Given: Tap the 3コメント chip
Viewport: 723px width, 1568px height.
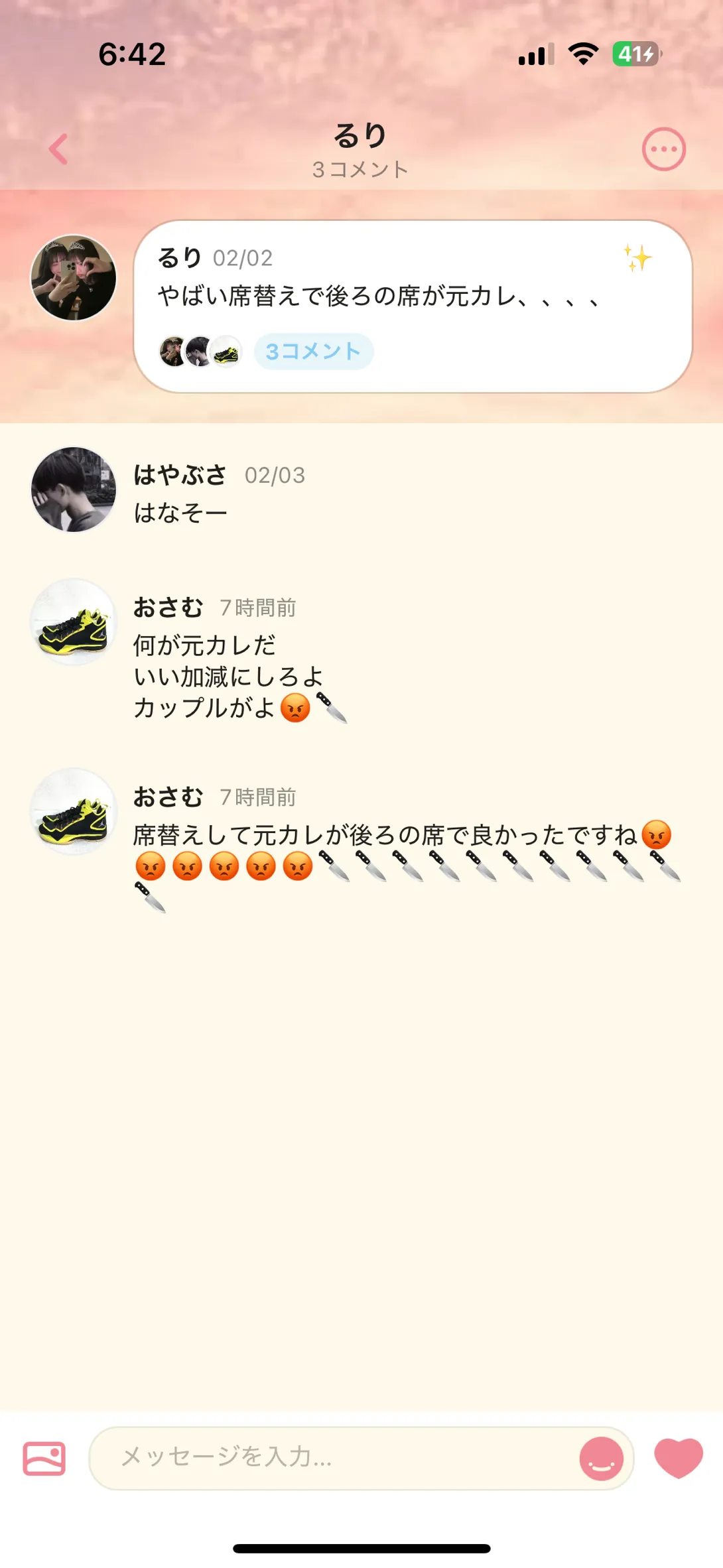Looking at the screenshot, I should (313, 352).
